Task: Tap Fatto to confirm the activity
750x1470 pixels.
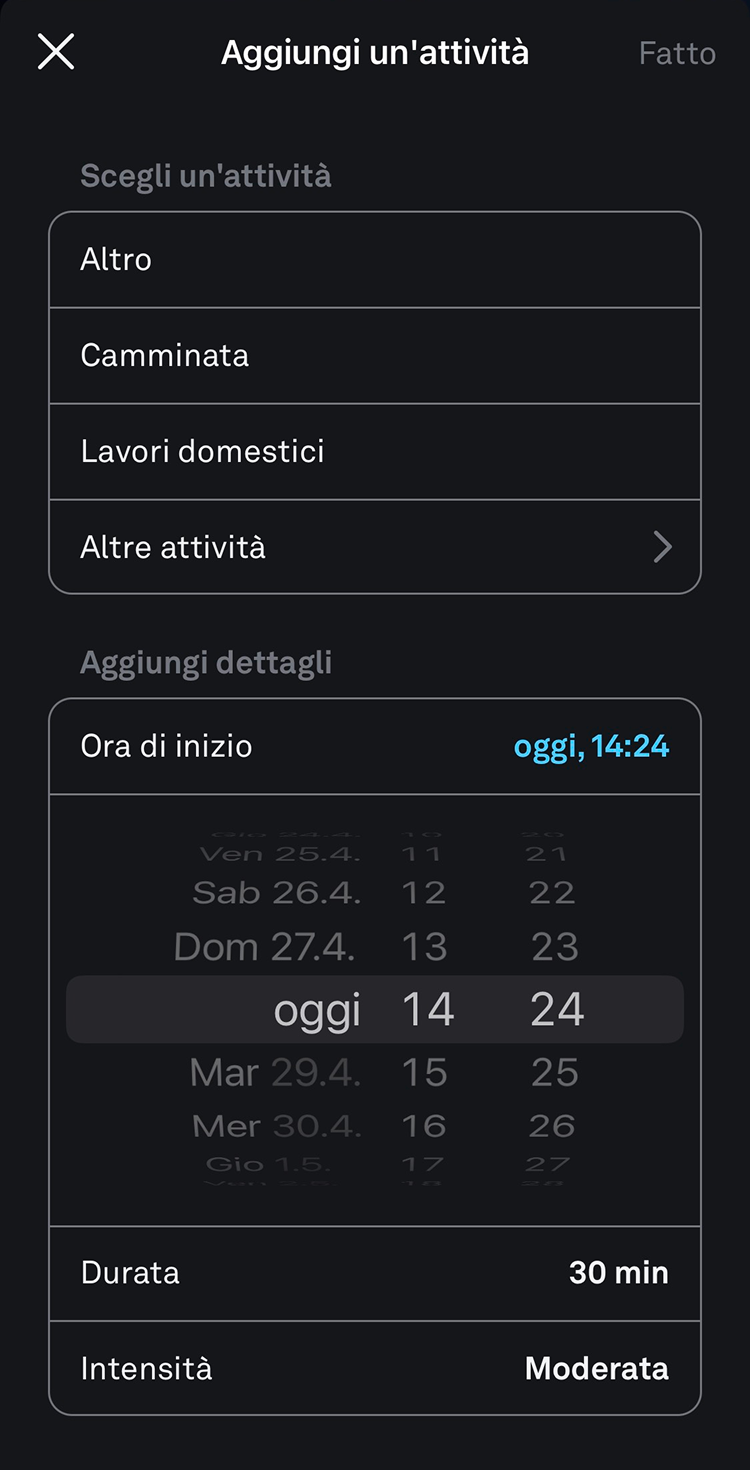Action: [677, 53]
